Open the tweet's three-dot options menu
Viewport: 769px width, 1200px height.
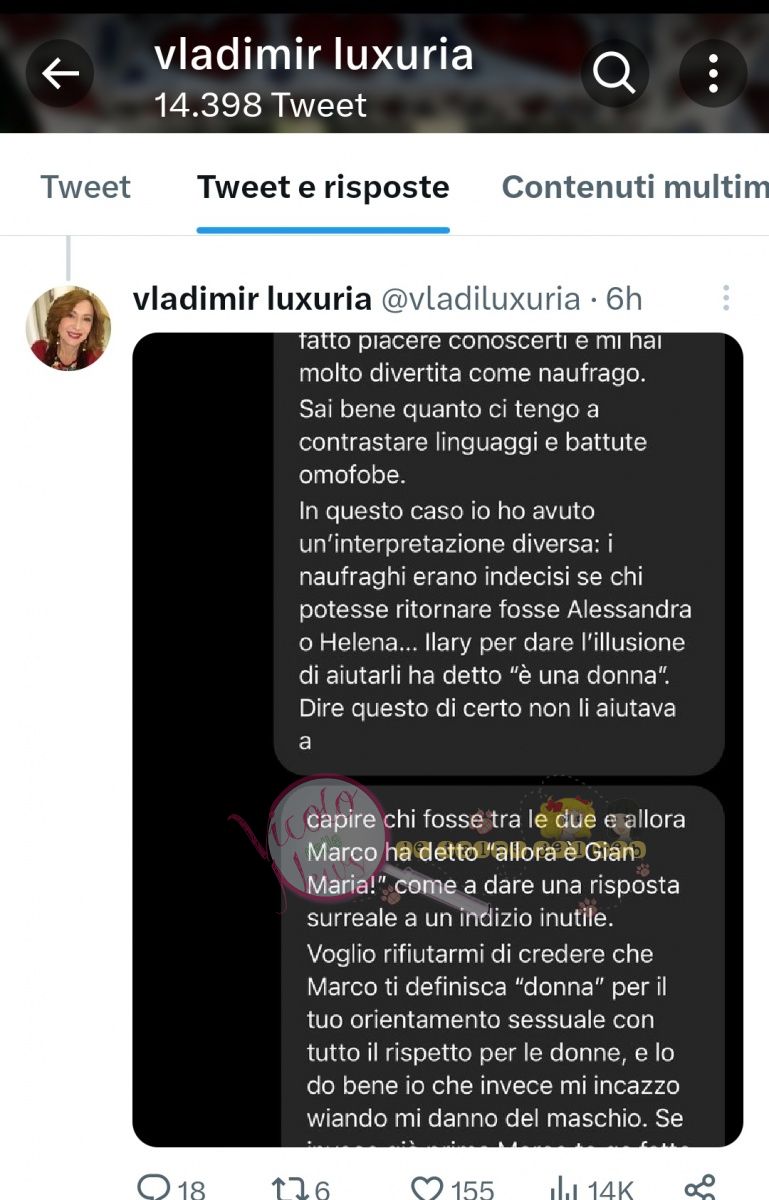click(726, 298)
